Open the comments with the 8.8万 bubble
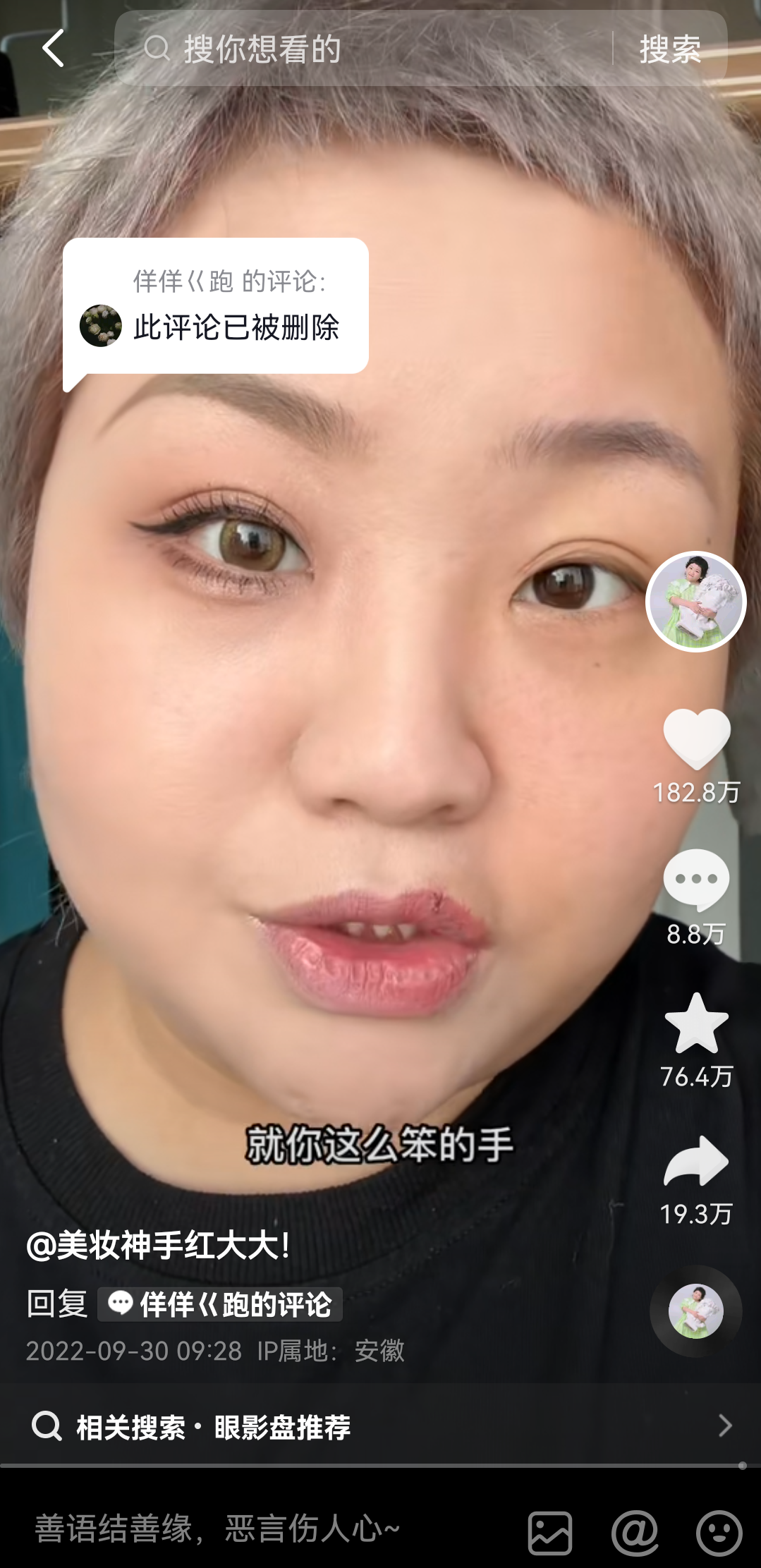The height and width of the screenshot is (1568, 761). [x=696, y=880]
